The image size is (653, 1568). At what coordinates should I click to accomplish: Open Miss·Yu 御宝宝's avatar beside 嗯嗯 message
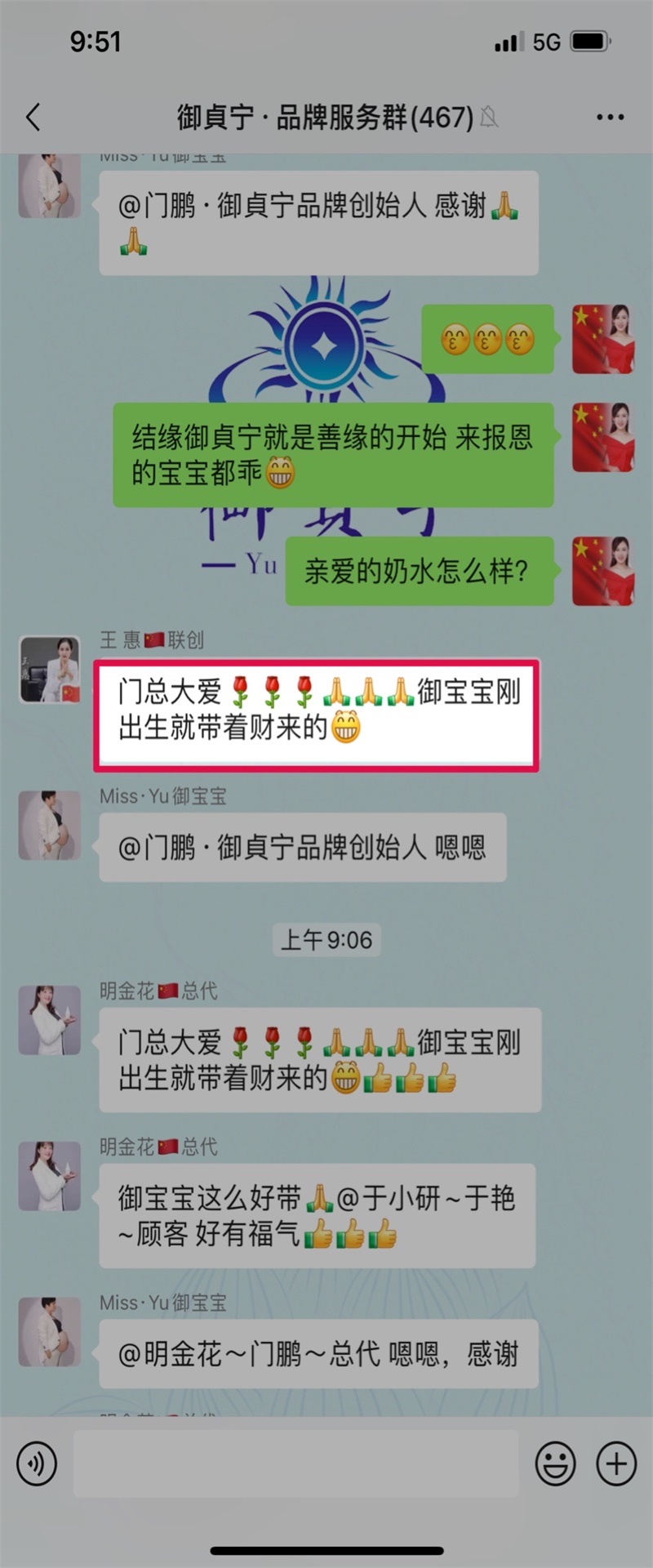(50, 825)
